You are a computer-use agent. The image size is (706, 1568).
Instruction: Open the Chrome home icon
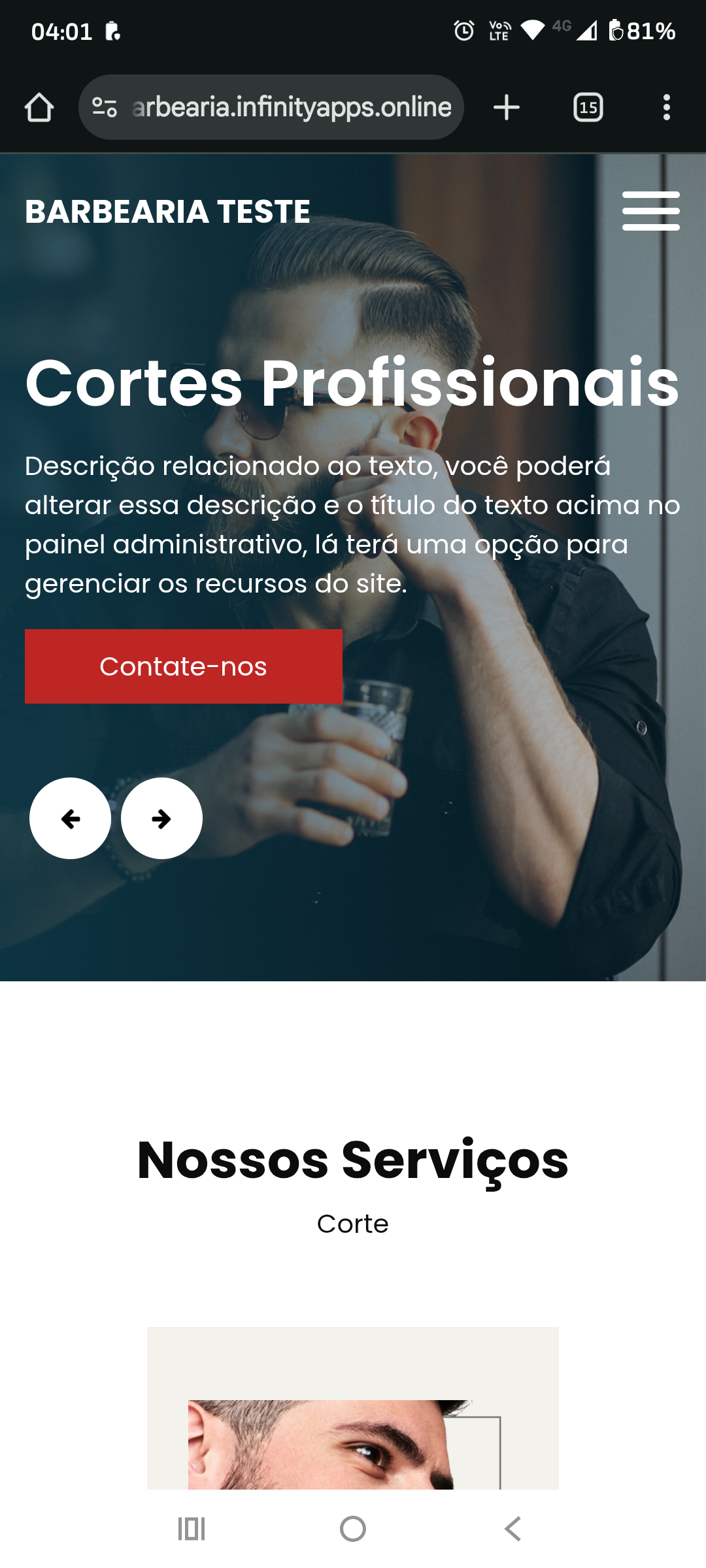click(41, 106)
